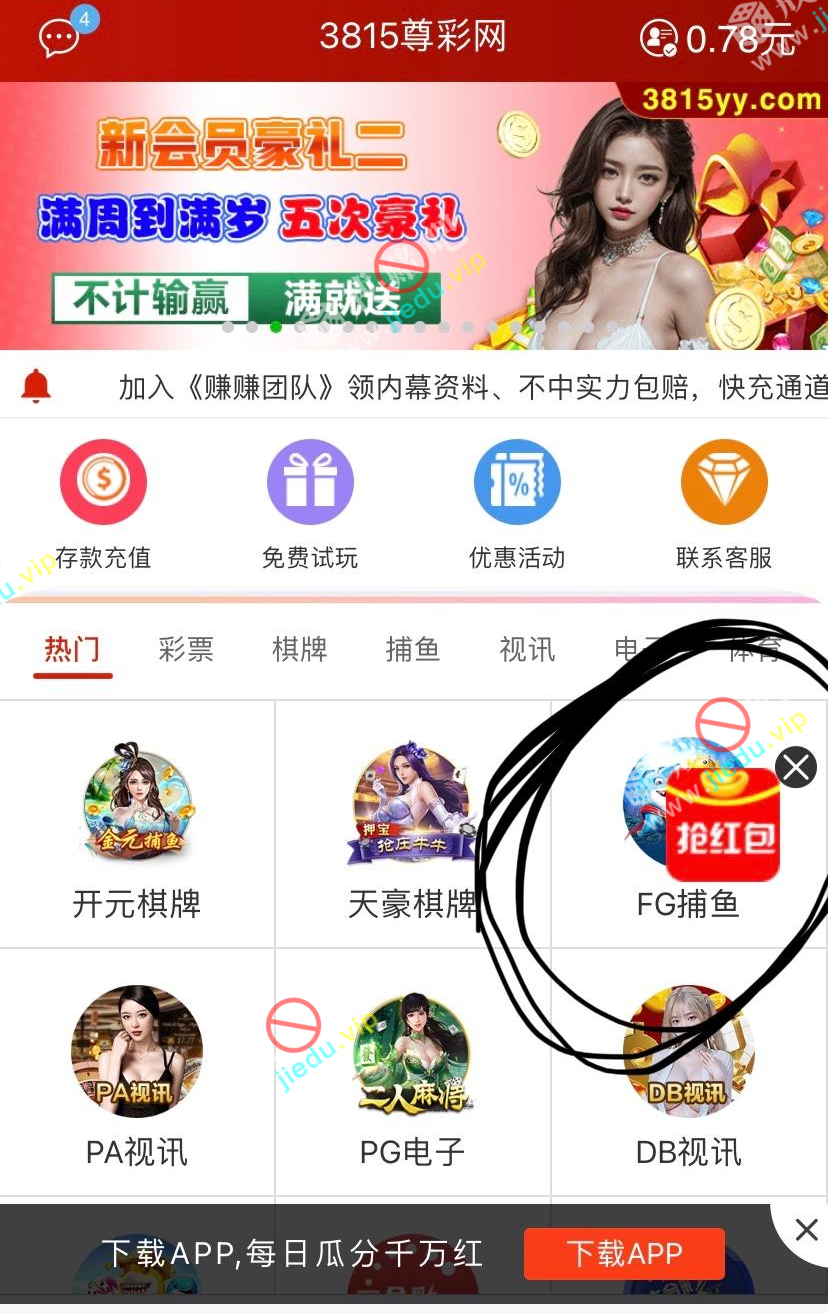The image size is (828, 1313).
Task: Open the account balance profile icon
Action: [657, 38]
